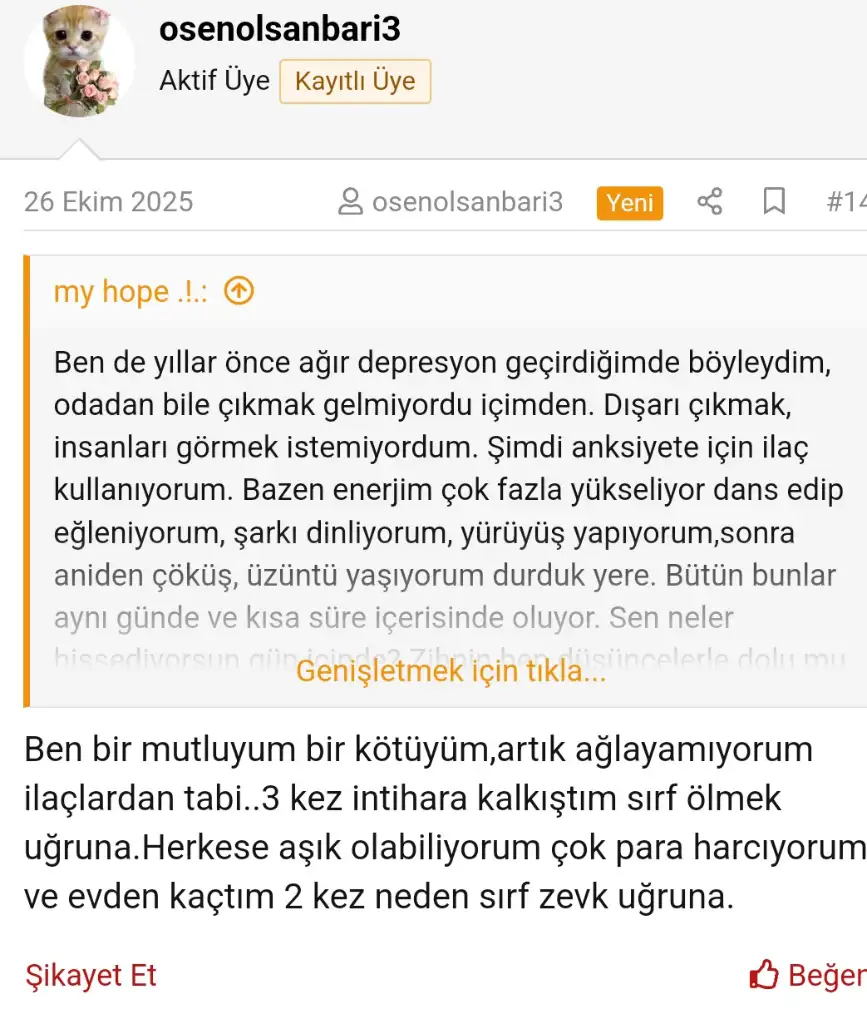867x1024 pixels.
Task: Click the "Aktif Üye" status label
Action: pos(215,81)
